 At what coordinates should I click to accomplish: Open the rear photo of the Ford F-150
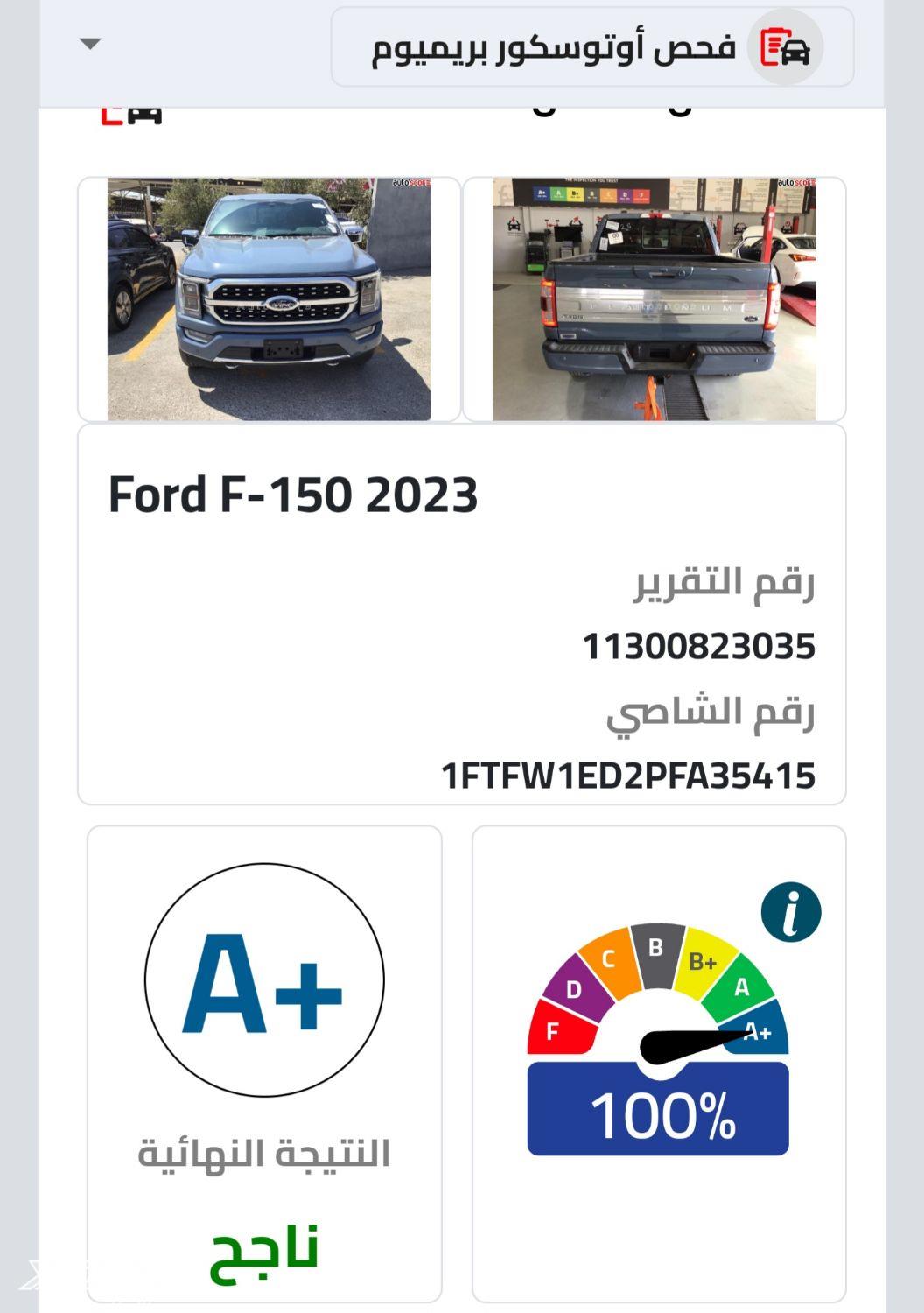pyautogui.click(x=654, y=299)
